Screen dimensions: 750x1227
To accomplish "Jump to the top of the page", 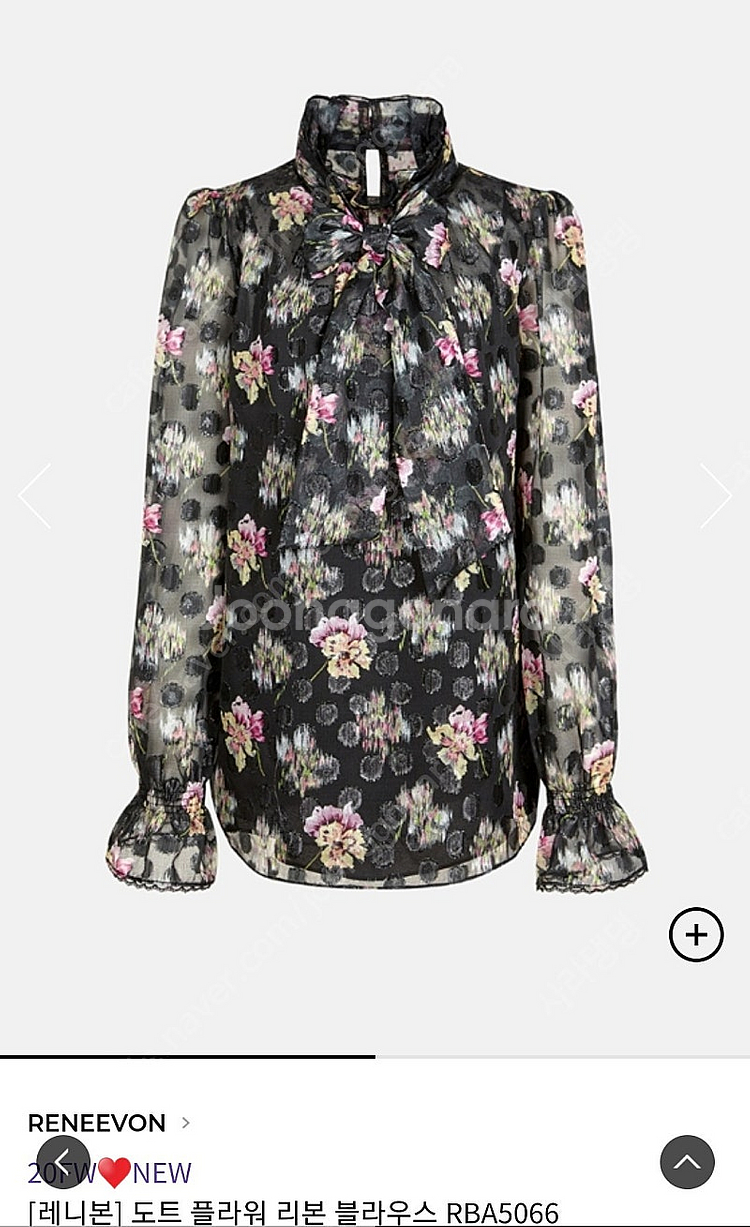I will 687,1162.
